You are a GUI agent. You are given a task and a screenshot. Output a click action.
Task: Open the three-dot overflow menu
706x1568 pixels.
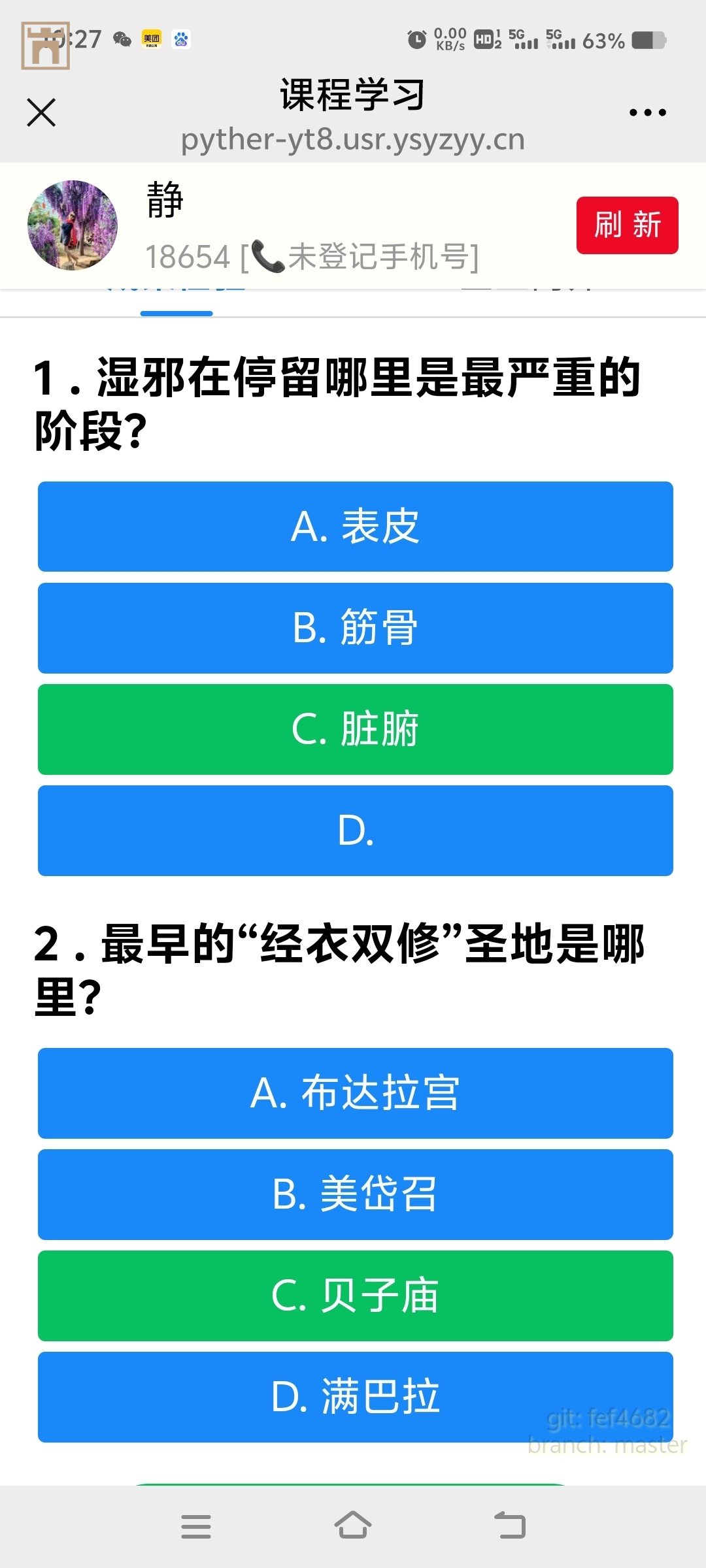coord(647,112)
